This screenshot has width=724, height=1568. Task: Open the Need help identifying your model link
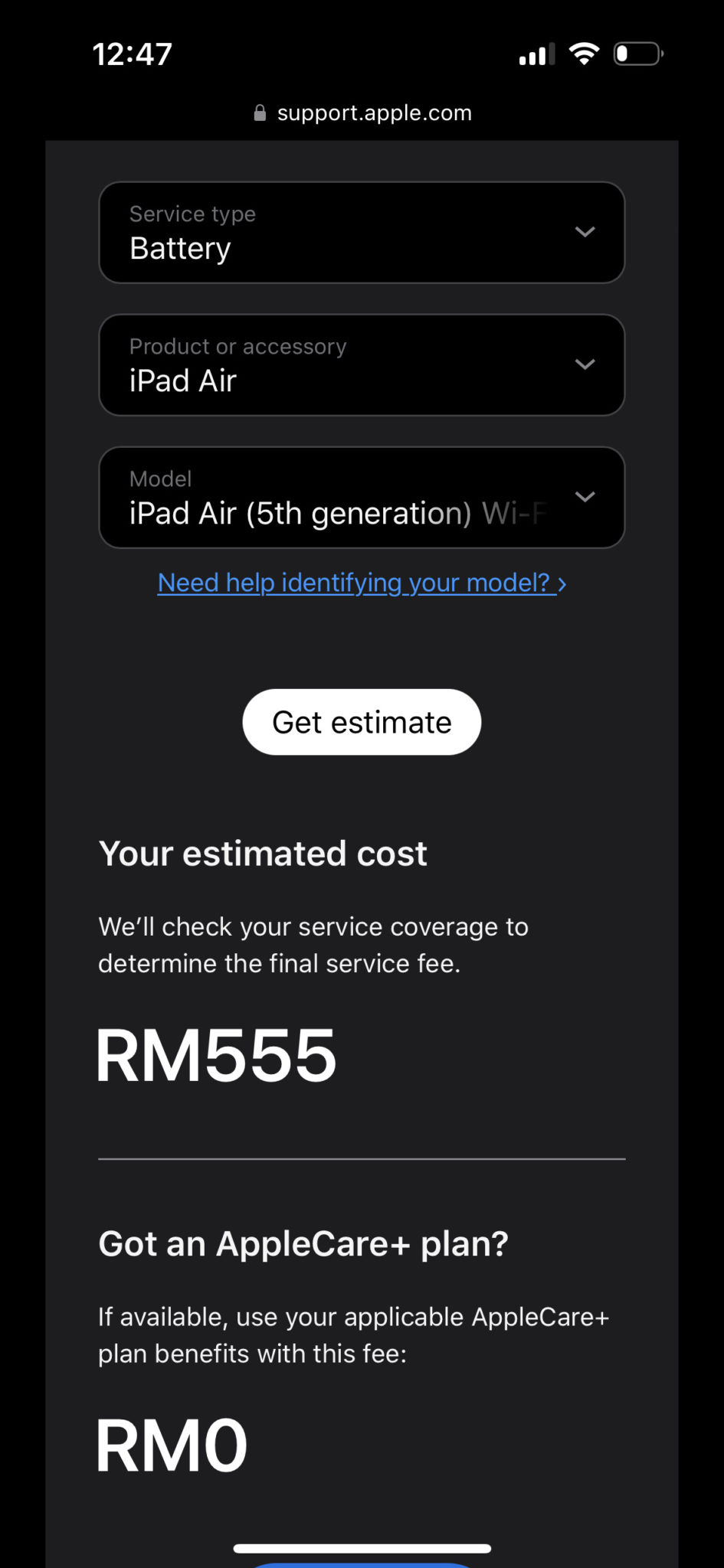pos(362,583)
